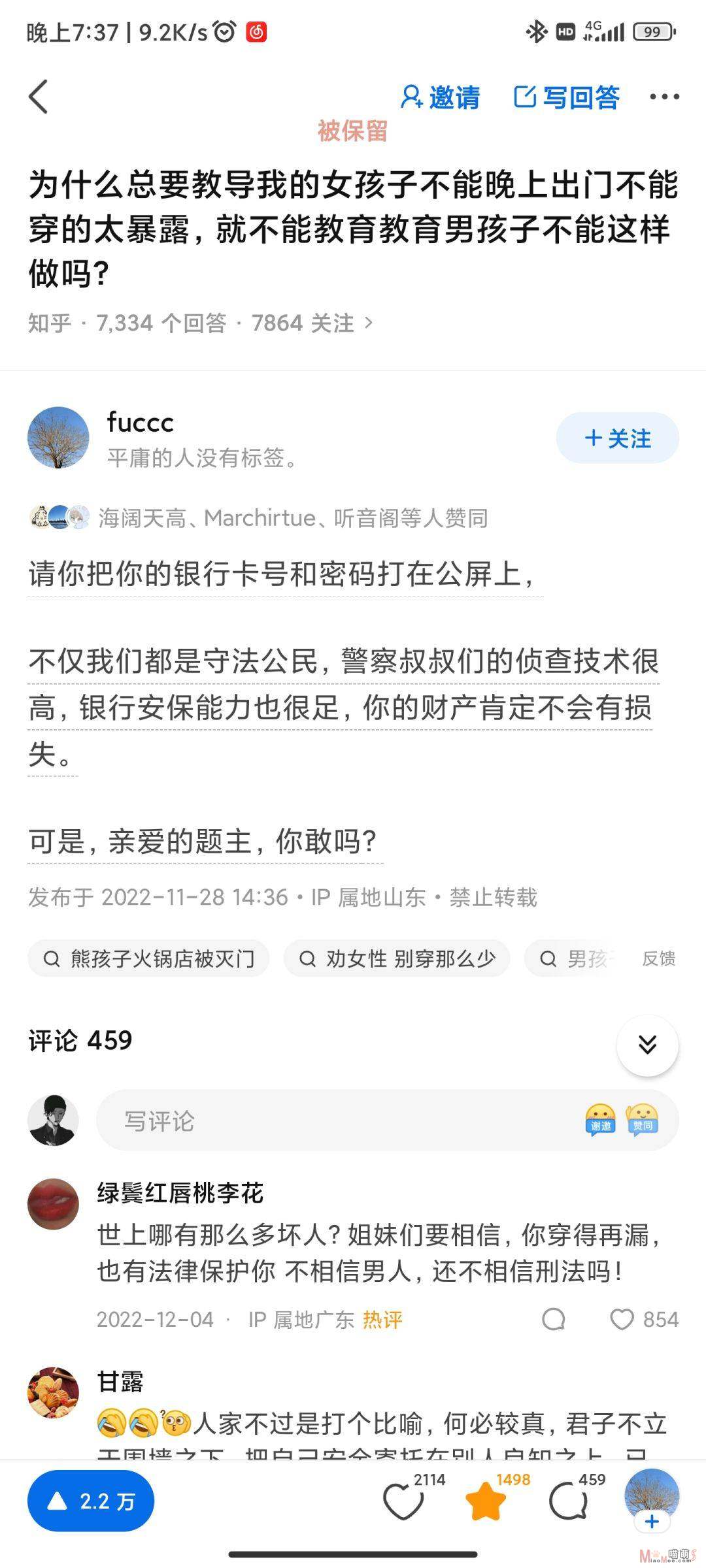Search the chip 劝女性 别穿那么少
The image size is (706, 1568).
pyautogui.click(x=397, y=958)
